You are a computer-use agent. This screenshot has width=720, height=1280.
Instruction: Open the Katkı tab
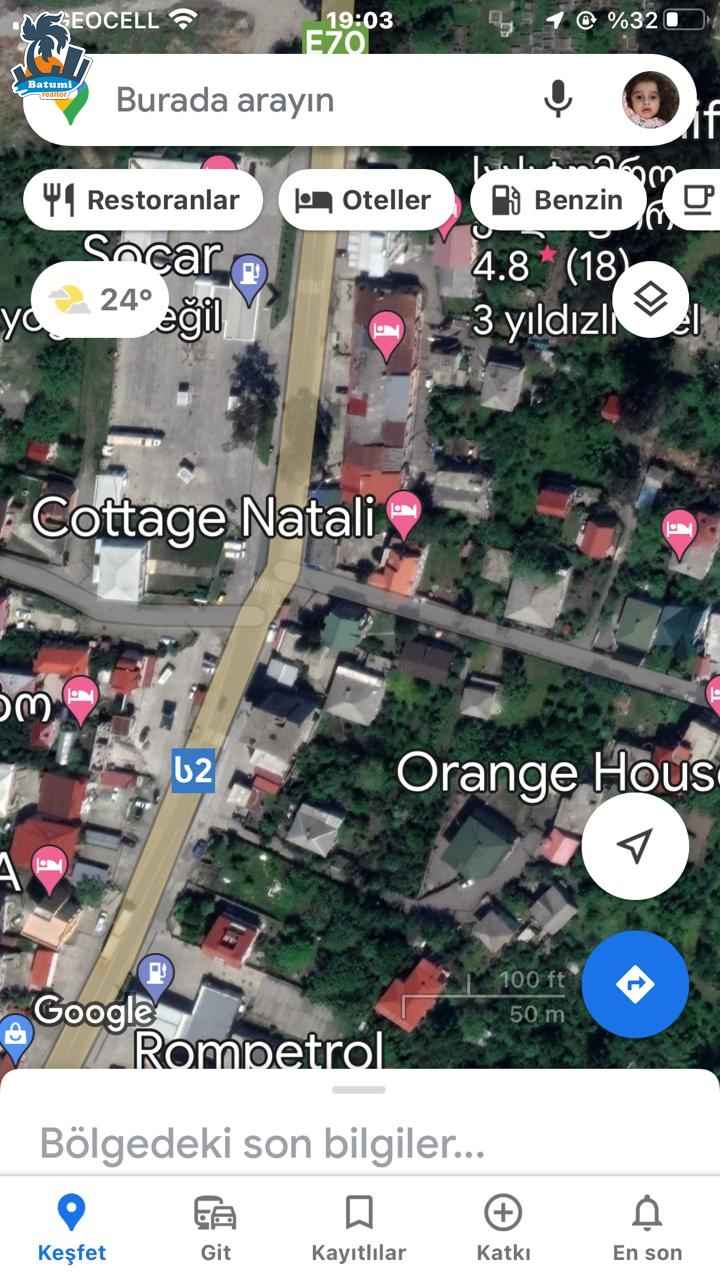tap(503, 1228)
